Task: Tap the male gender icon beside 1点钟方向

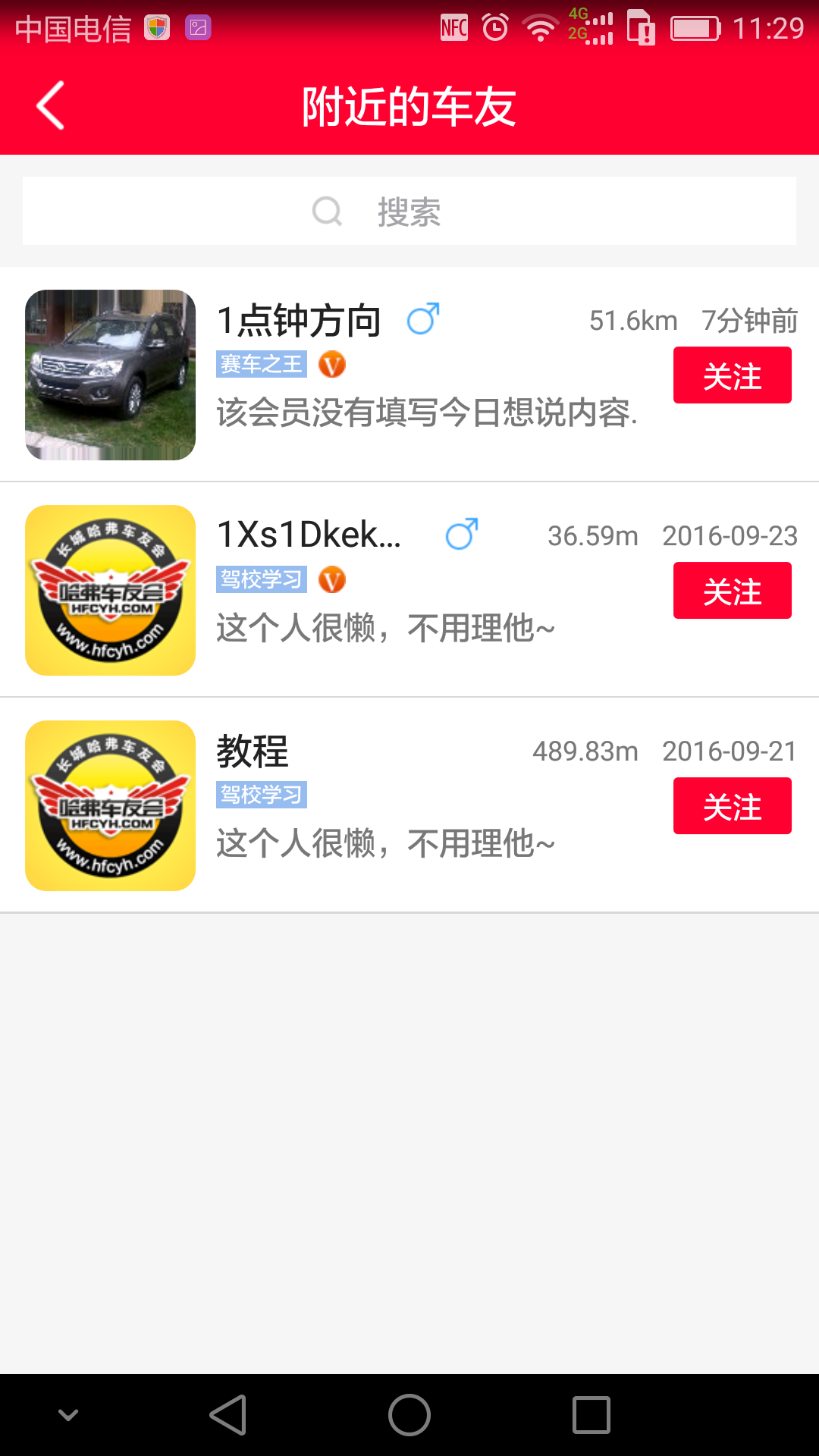Action: 423,320
